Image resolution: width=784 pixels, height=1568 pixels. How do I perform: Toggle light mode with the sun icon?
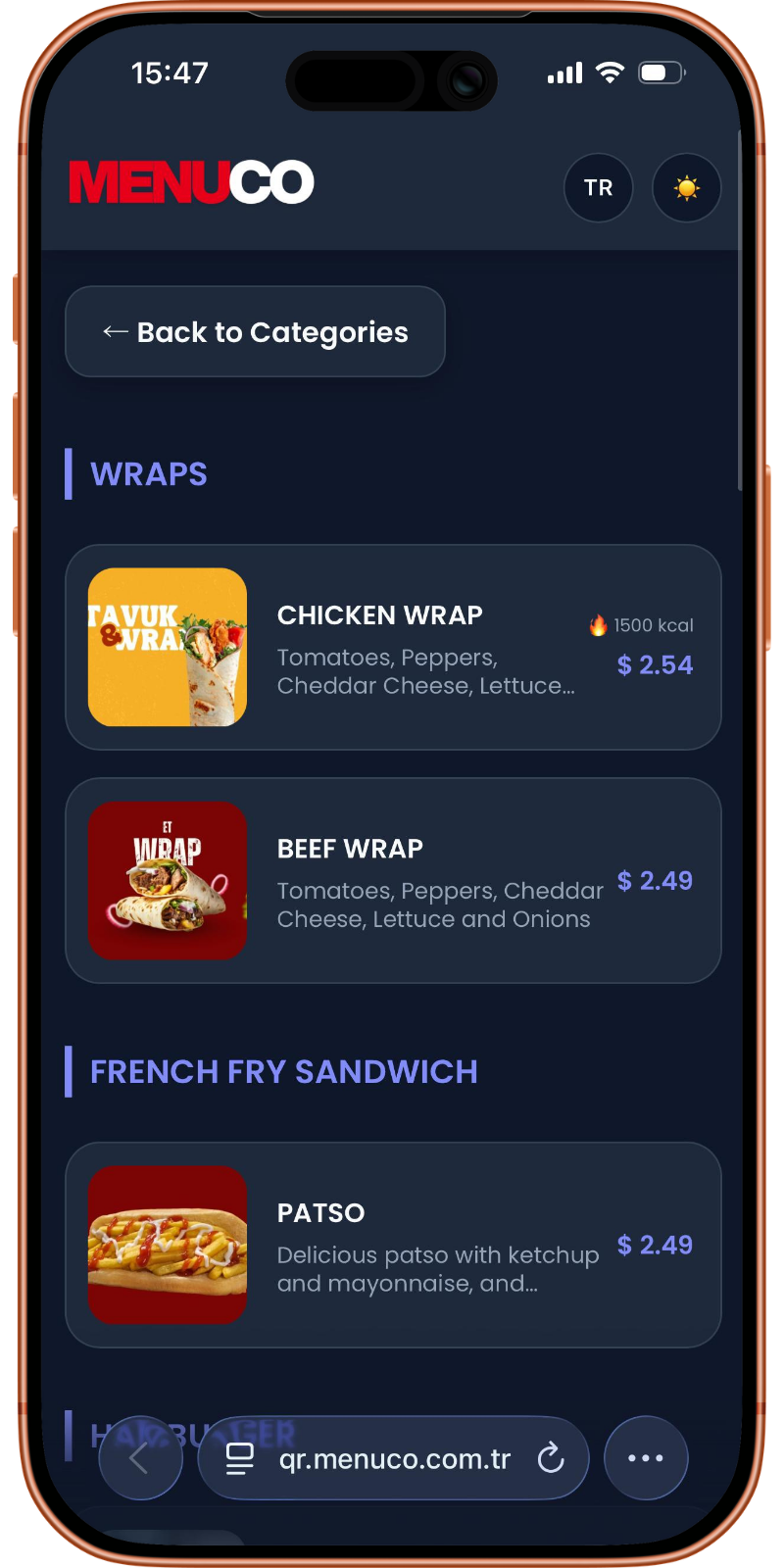686,187
